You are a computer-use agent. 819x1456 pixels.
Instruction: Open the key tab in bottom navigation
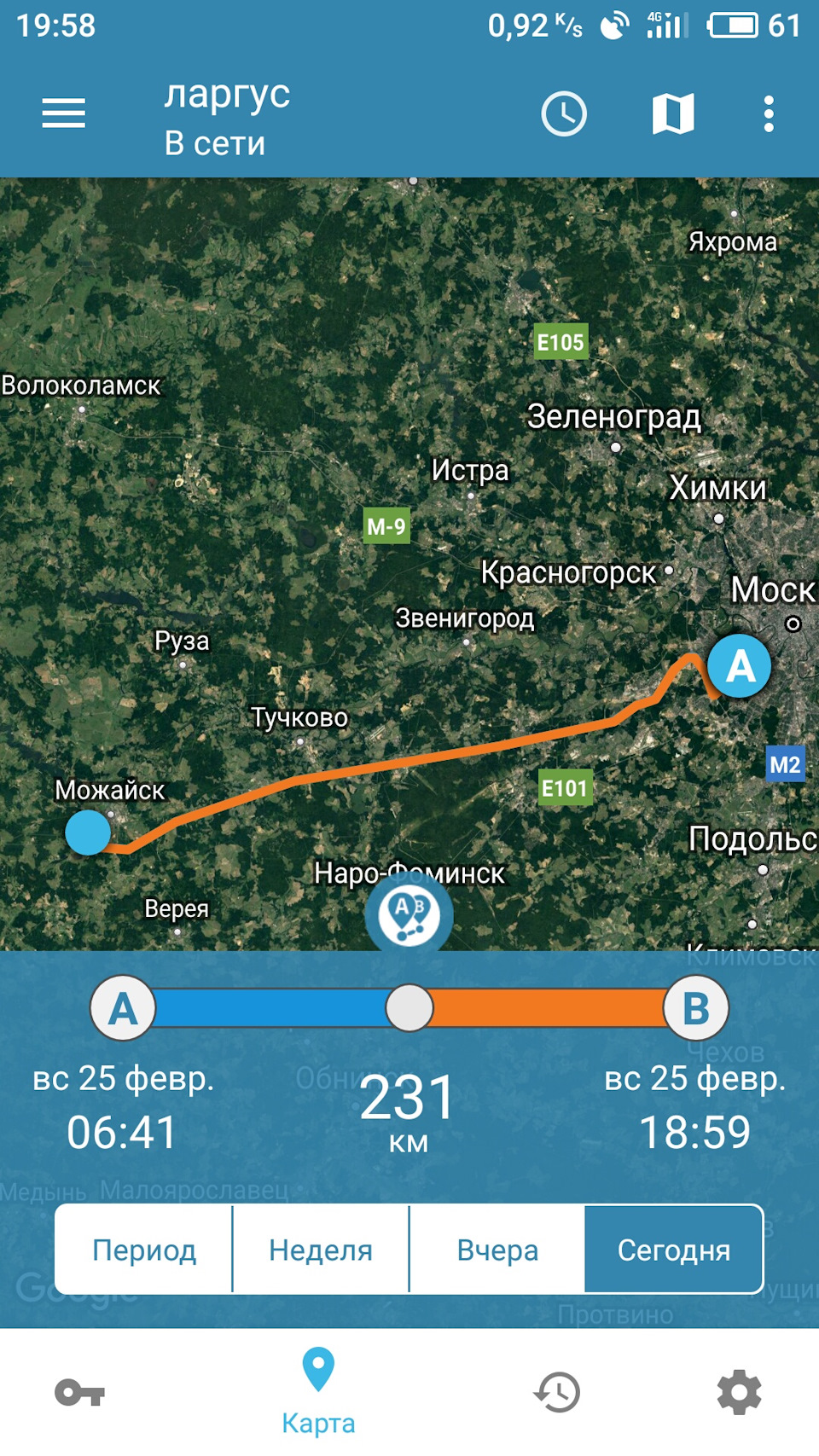pos(79,1393)
